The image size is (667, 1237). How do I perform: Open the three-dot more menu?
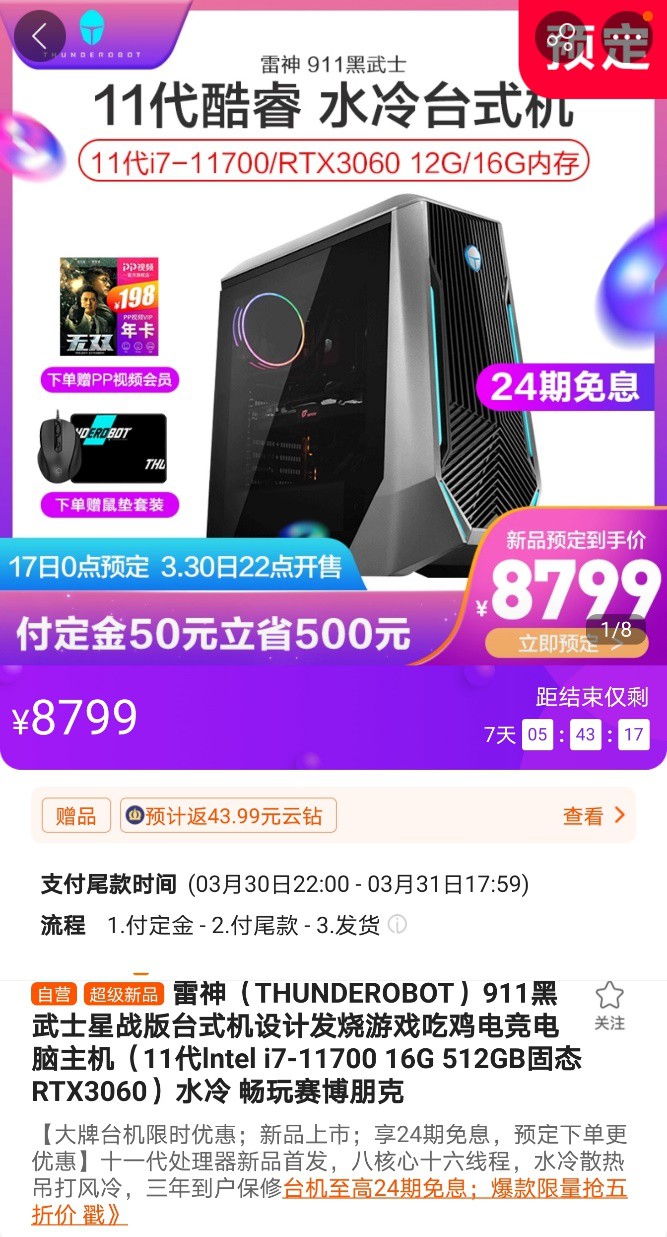point(628,37)
